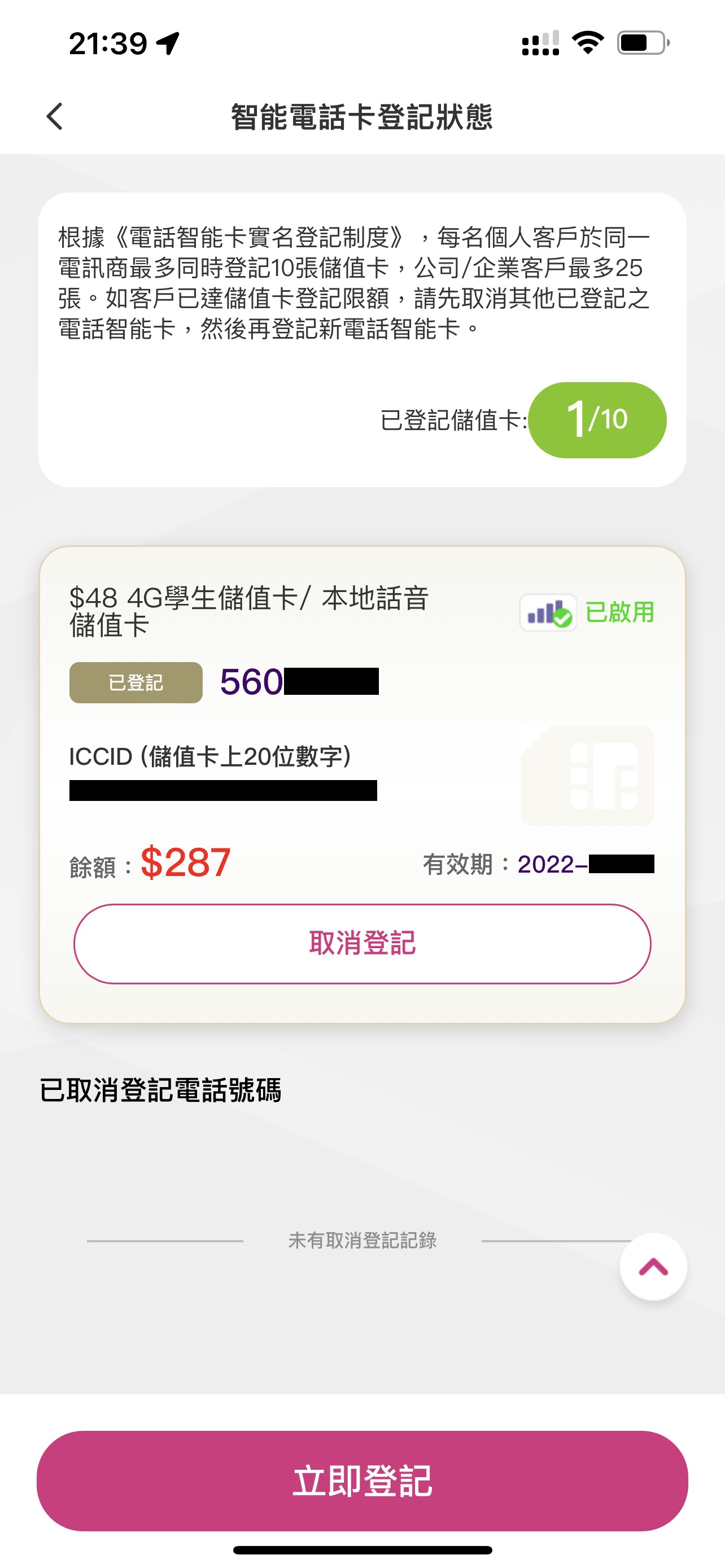
Task: Tap 取消登記 to cancel the card registration
Action: pyautogui.click(x=362, y=944)
